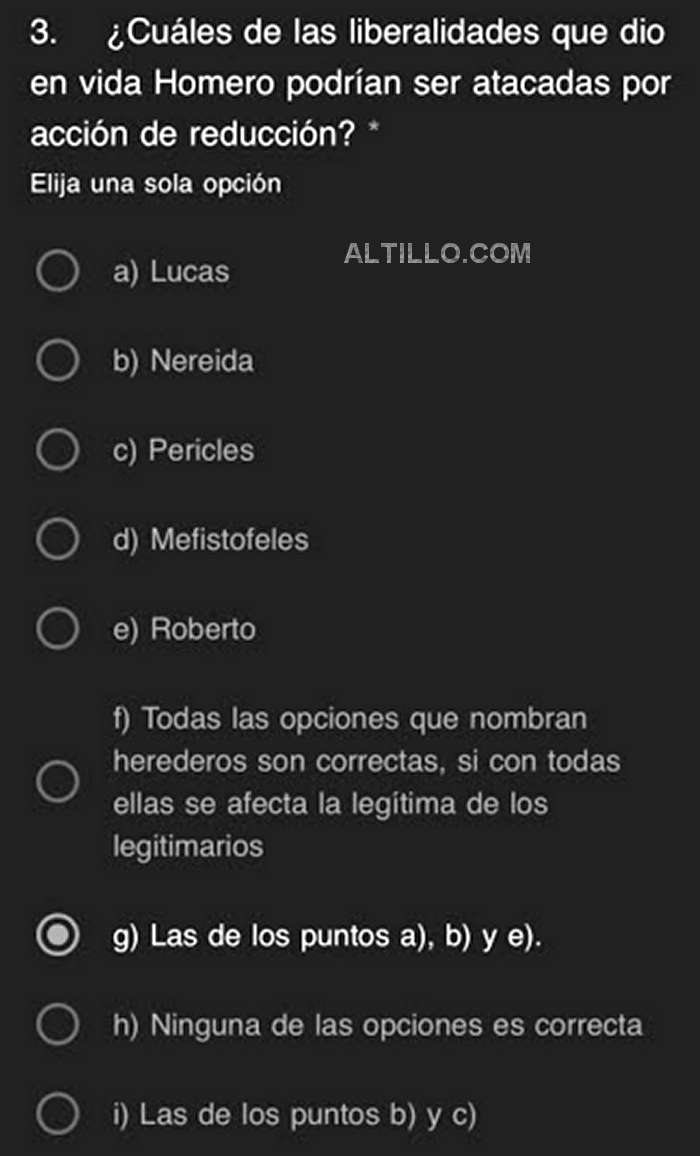Choose the b) Nereida answer
This screenshot has height=1156, width=700.
tap(58, 361)
